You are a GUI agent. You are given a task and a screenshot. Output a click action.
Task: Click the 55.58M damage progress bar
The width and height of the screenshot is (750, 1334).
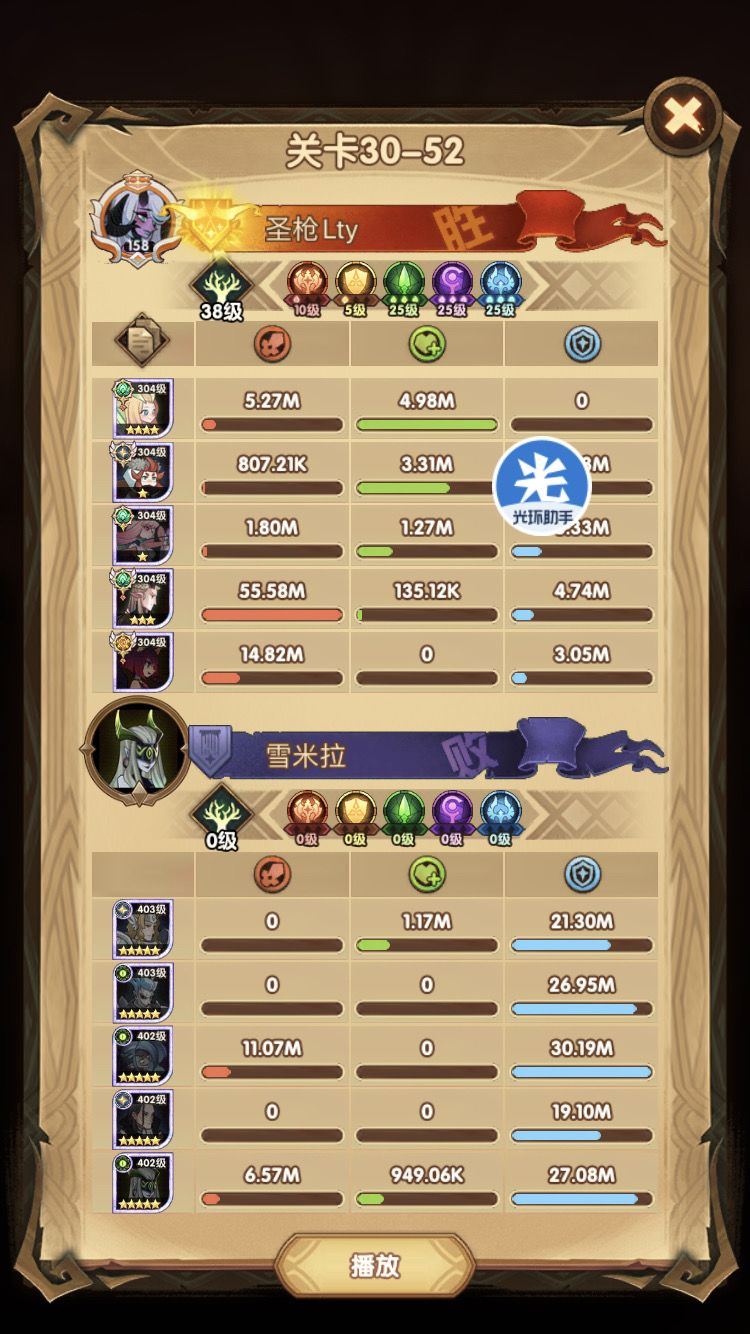[x=270, y=614]
